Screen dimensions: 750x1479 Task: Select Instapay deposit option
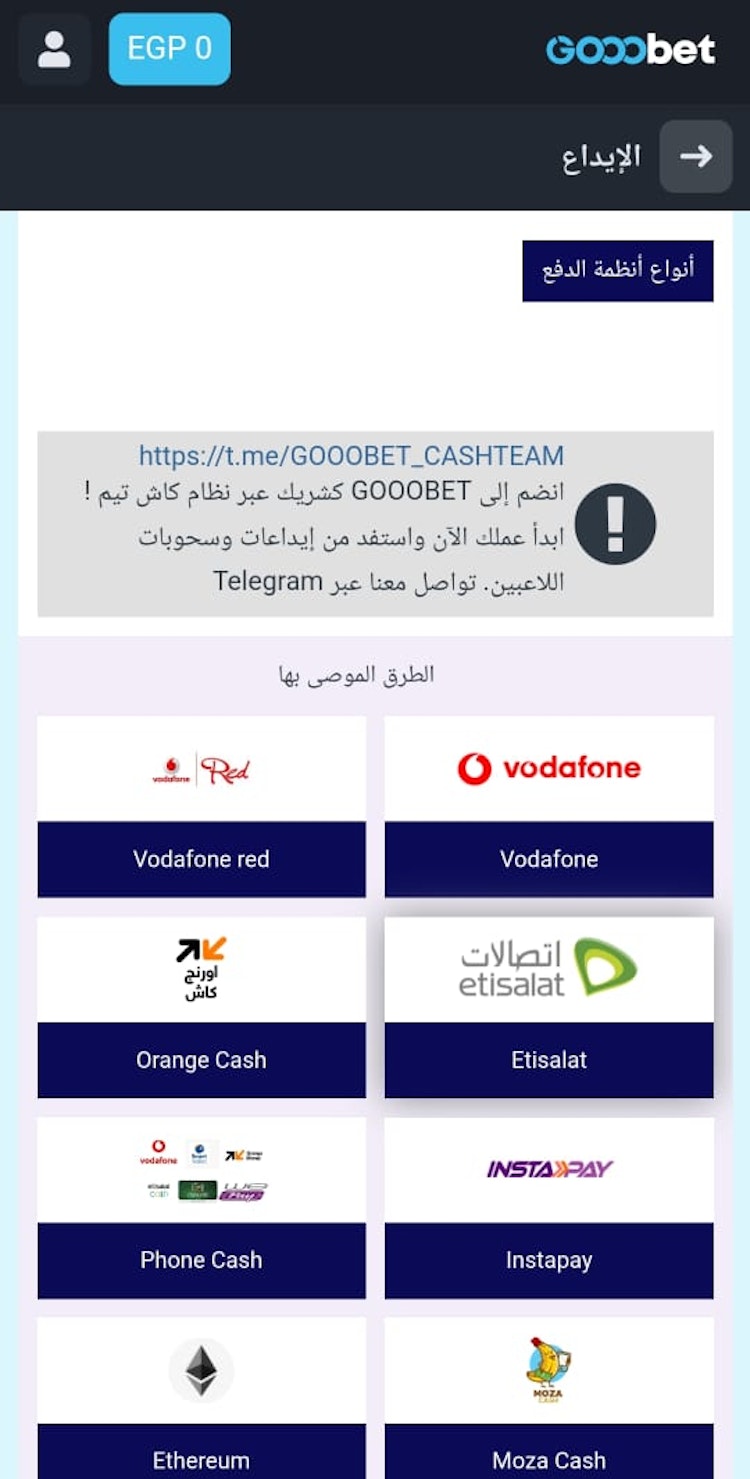click(549, 1207)
